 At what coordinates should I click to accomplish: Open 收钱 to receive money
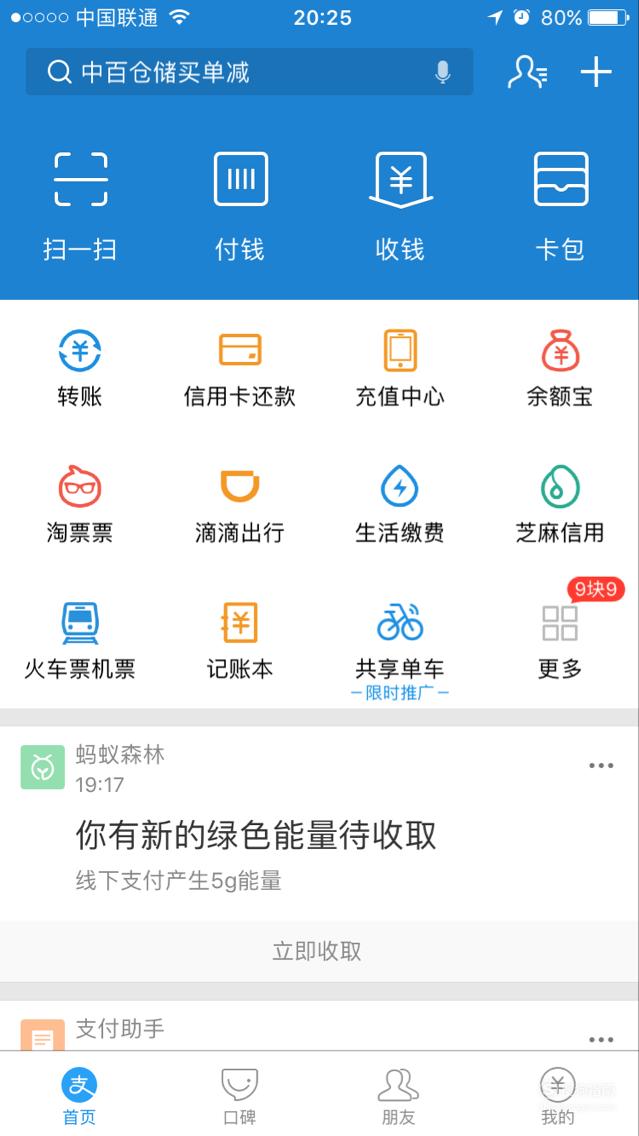(x=400, y=206)
